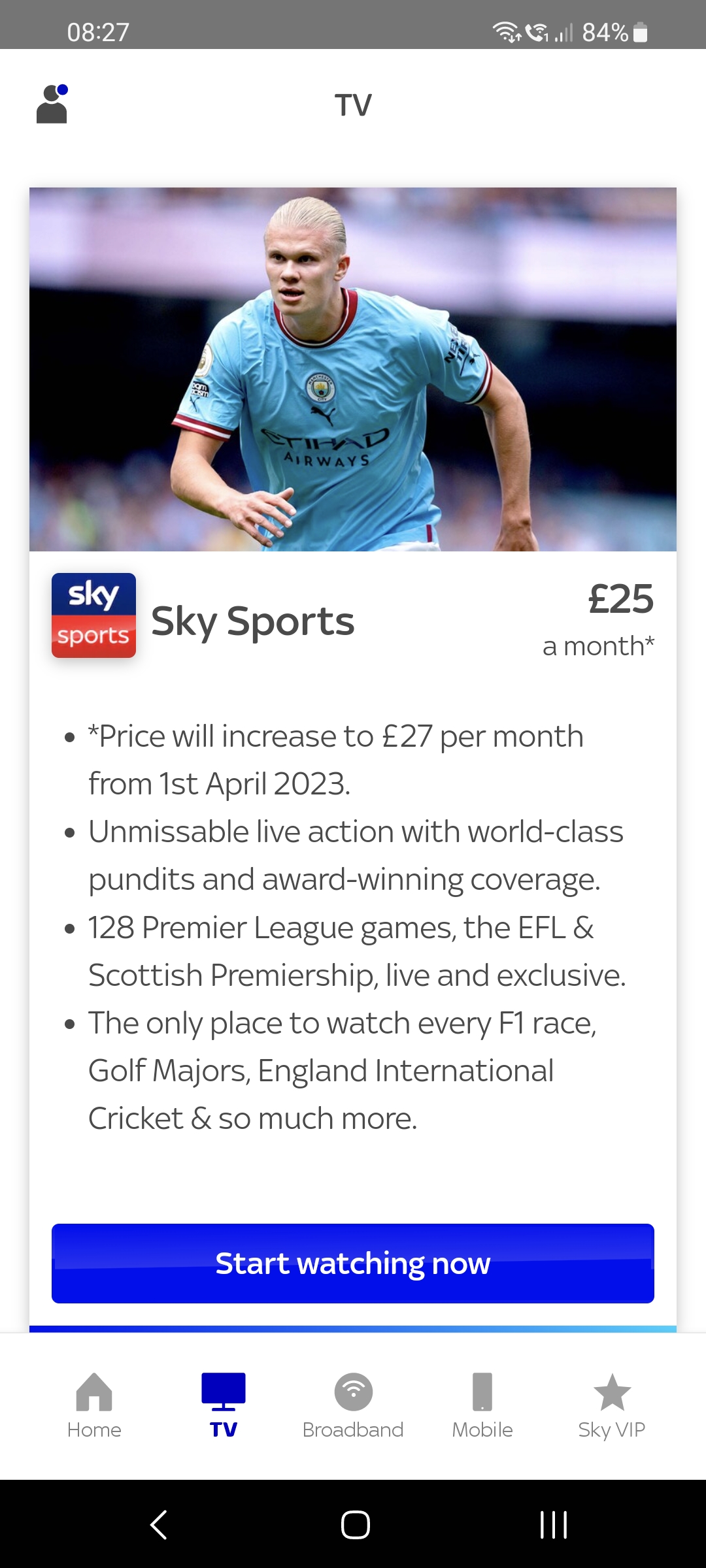Tap the Start watching now button
706x1568 pixels.
(x=353, y=1263)
